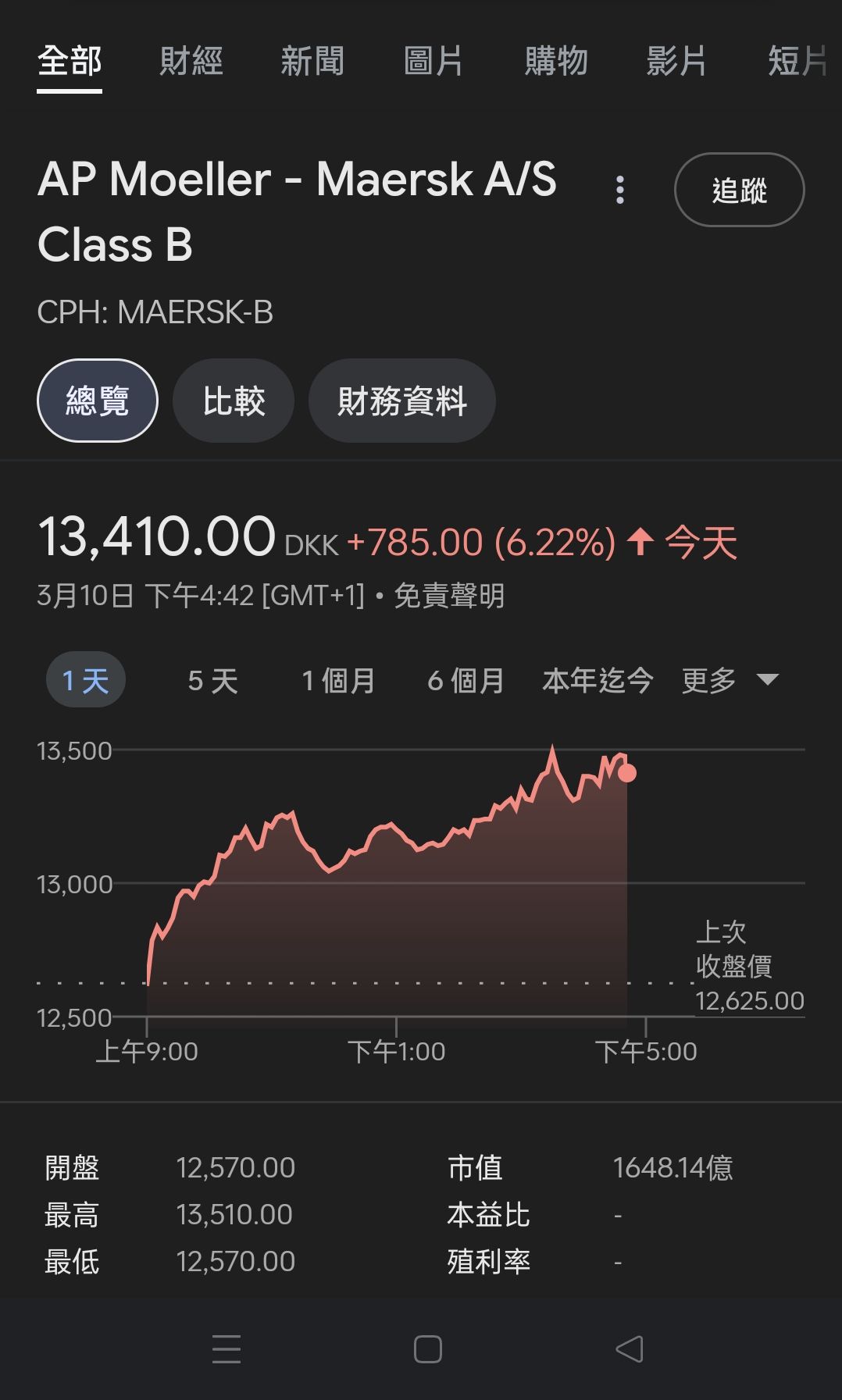Screen dimensions: 842x1400
Task: Show the 本年迄今 chart range
Action: click(598, 680)
